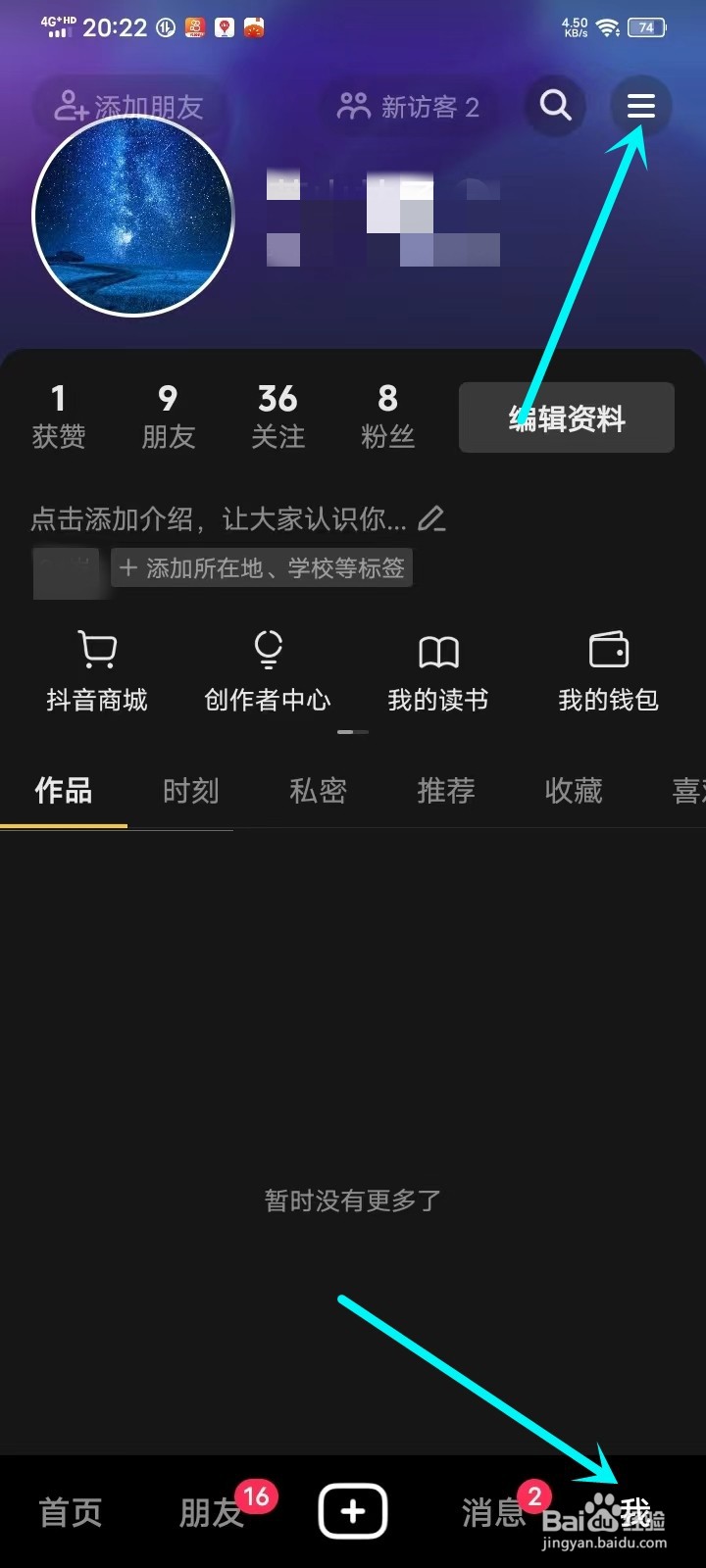Go to 首页 home feed

point(69,1514)
